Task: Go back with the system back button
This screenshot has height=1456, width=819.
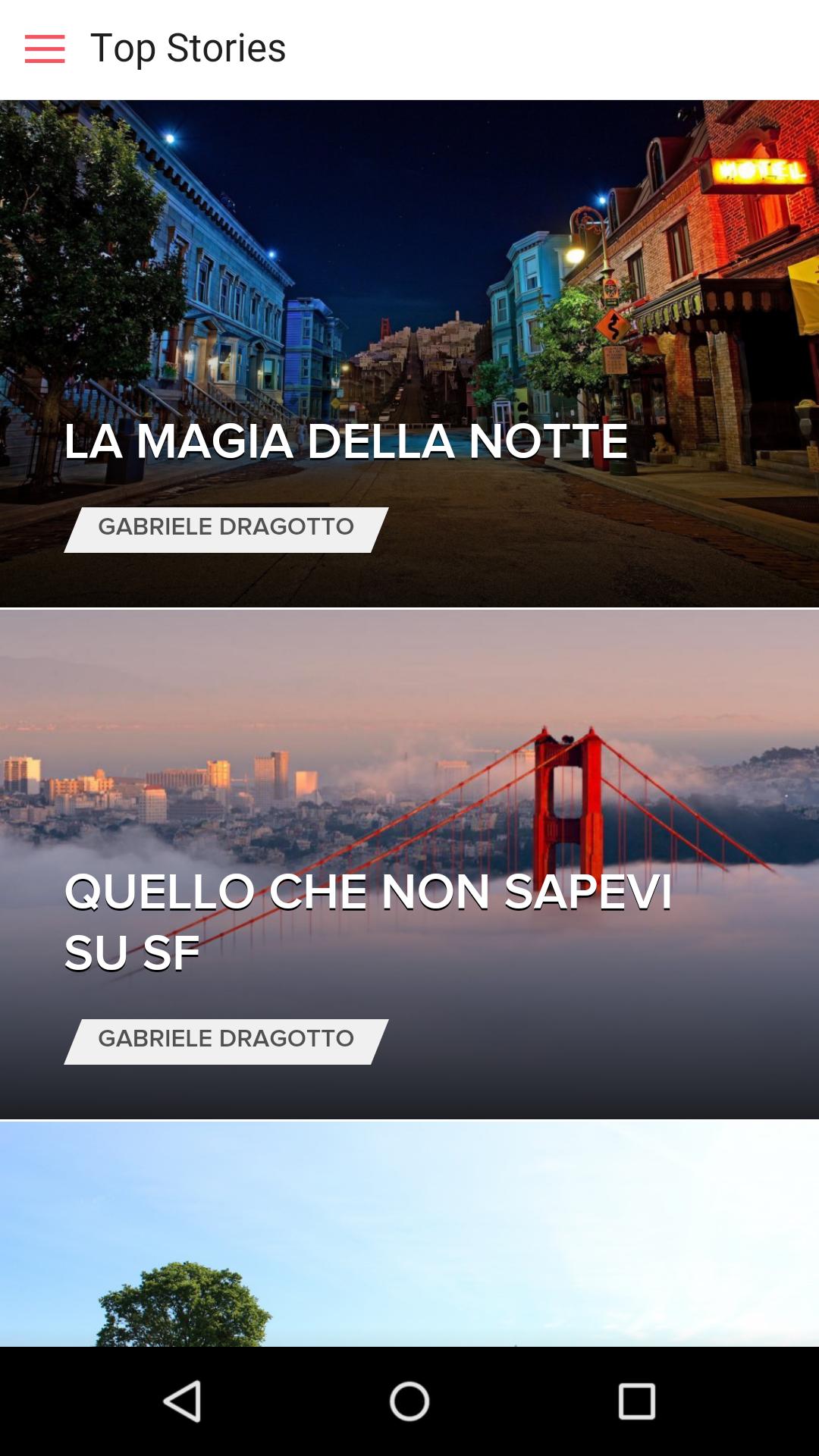Action: pos(182,1401)
